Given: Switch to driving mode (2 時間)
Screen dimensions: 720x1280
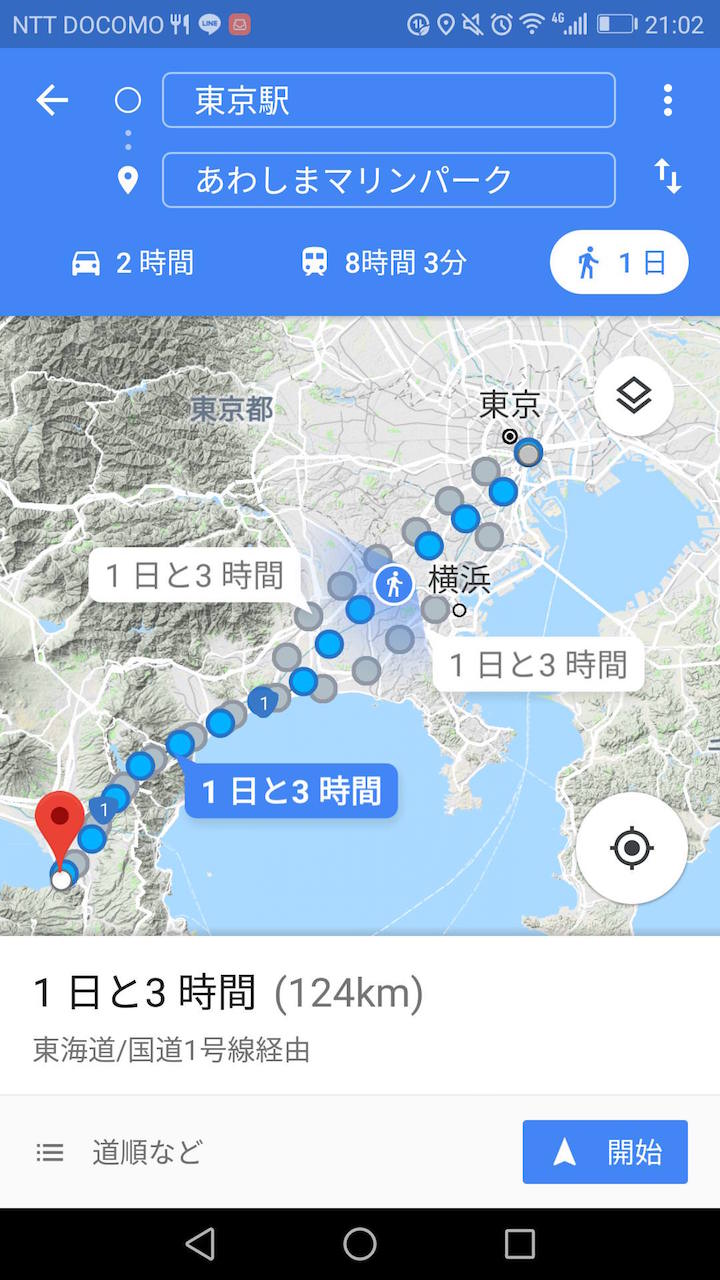Looking at the screenshot, I should pyautogui.click(x=133, y=263).
